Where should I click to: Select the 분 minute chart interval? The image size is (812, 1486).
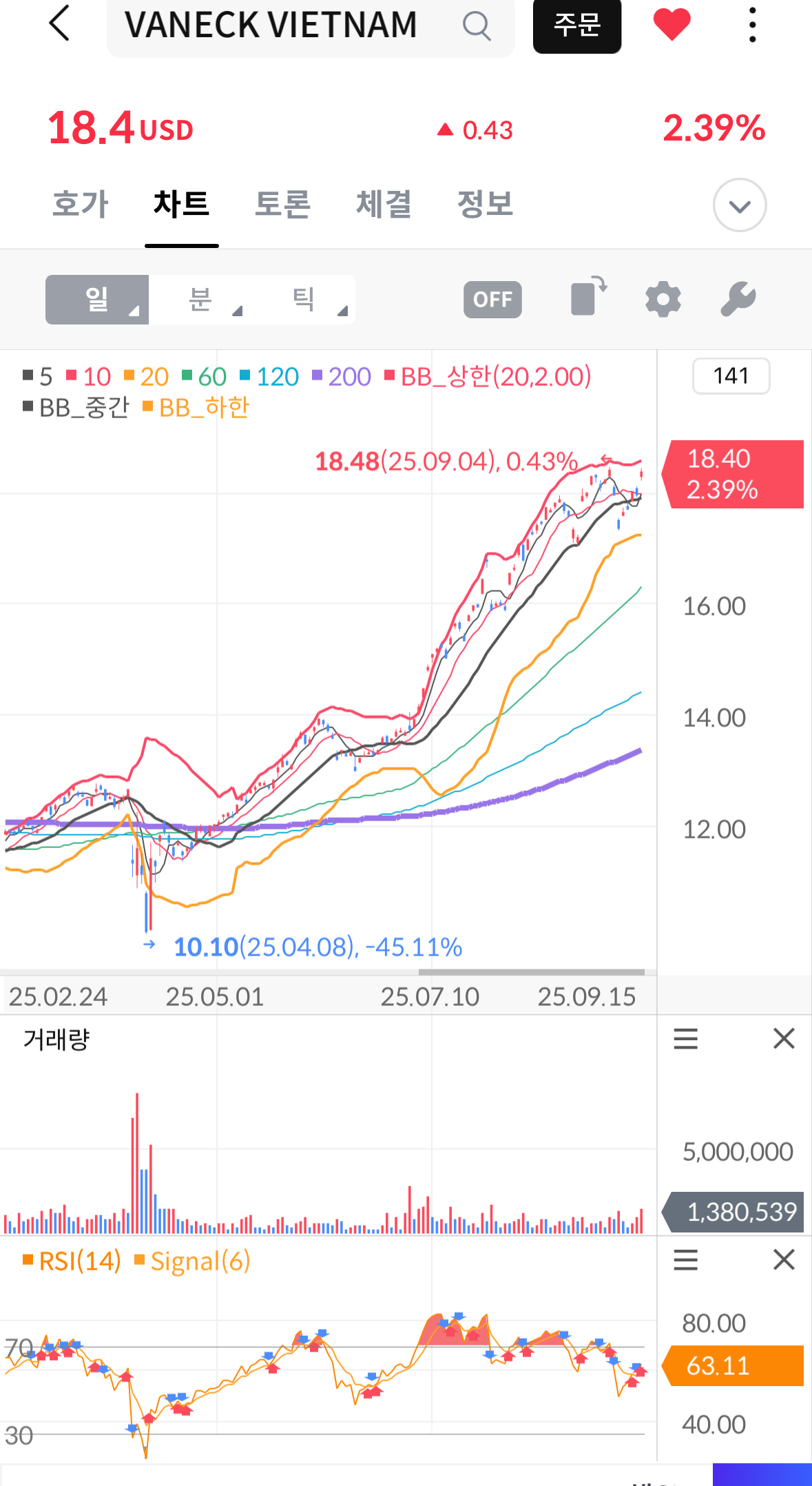pyautogui.click(x=200, y=300)
